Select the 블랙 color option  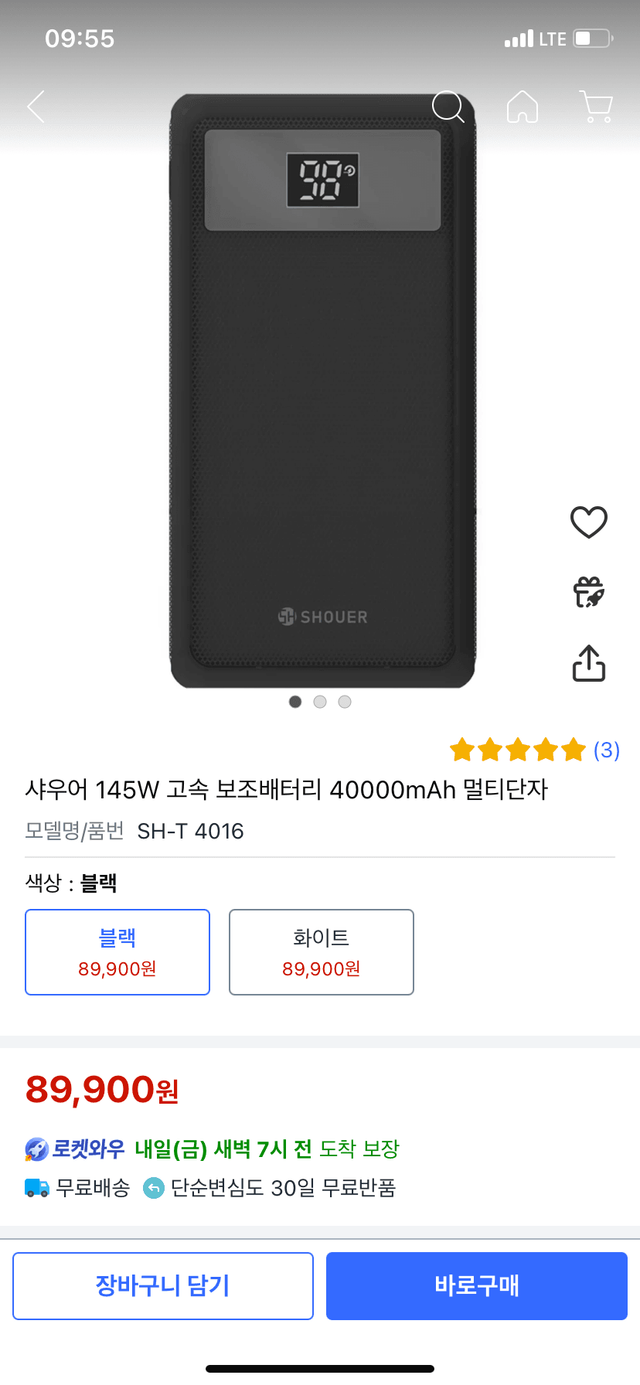(x=117, y=952)
